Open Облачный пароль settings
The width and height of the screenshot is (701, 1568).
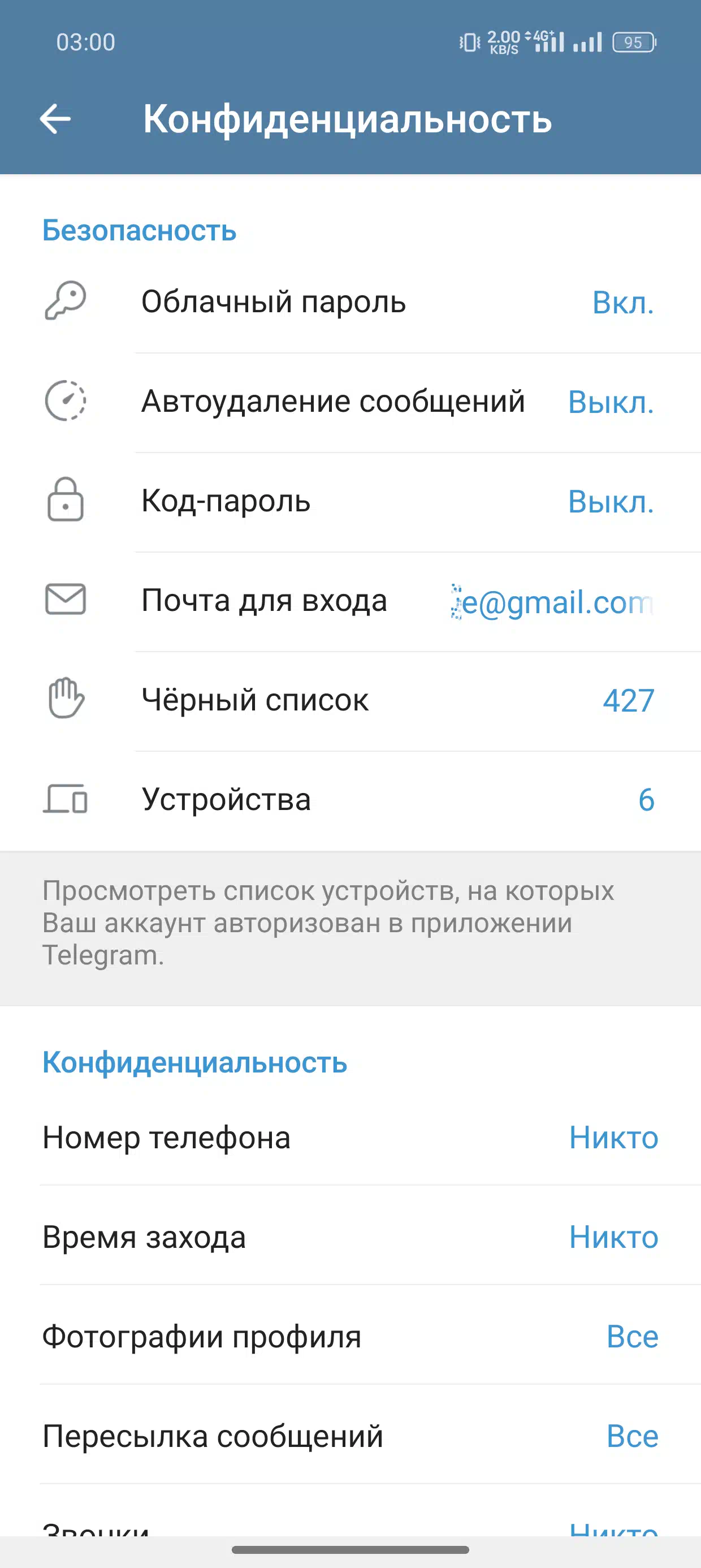350,303
